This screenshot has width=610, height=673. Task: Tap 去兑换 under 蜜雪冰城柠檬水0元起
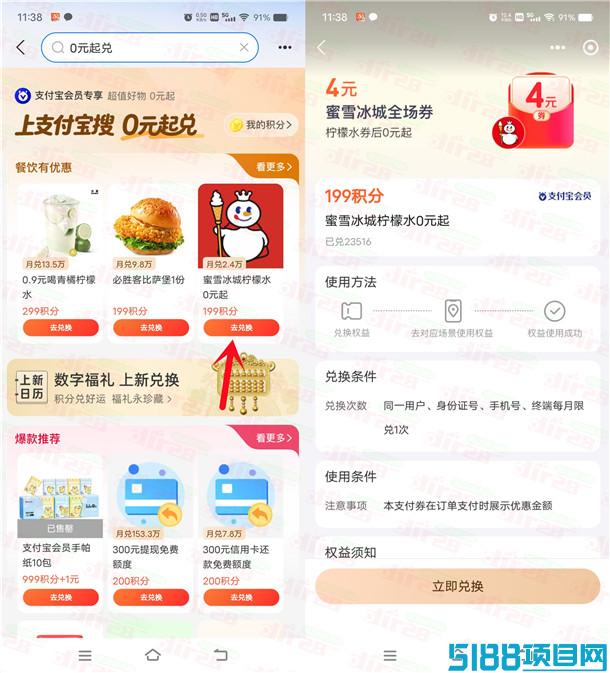pyautogui.click(x=241, y=328)
